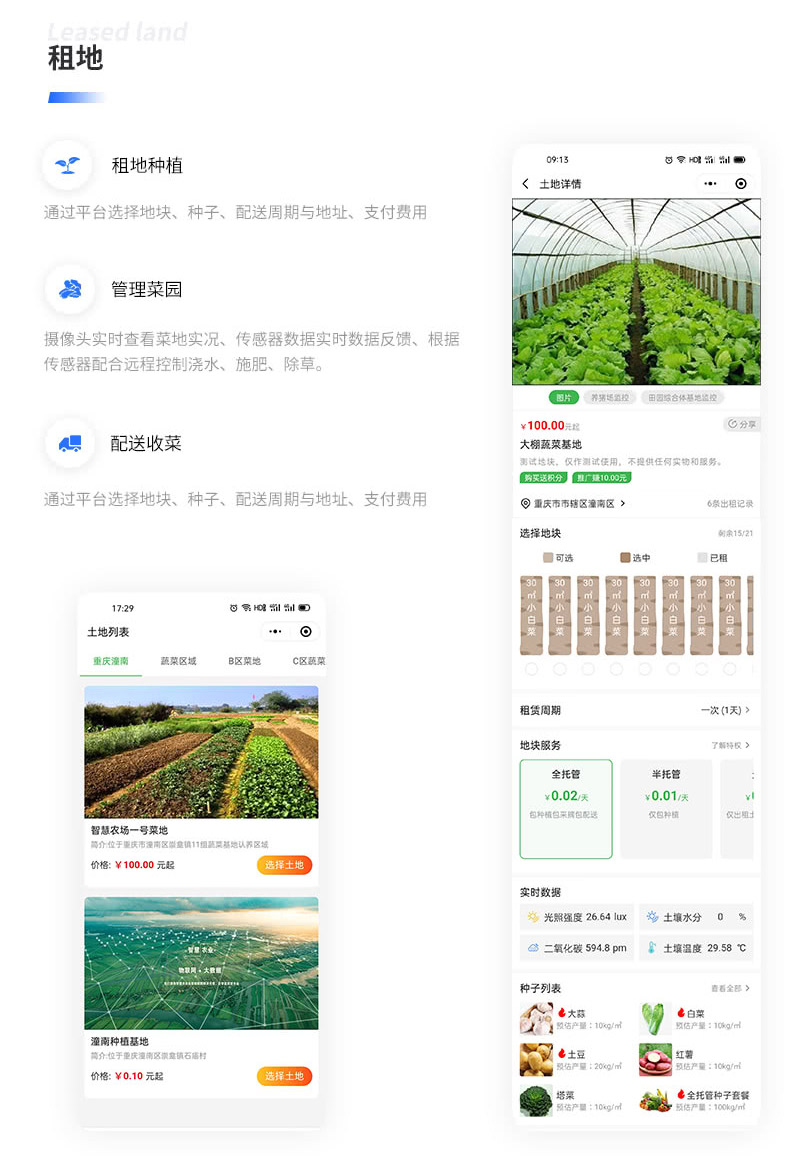This screenshot has width=790, height=1162.
Task: Expand 查看全部 in the 种子列表 section
Action: tap(728, 988)
